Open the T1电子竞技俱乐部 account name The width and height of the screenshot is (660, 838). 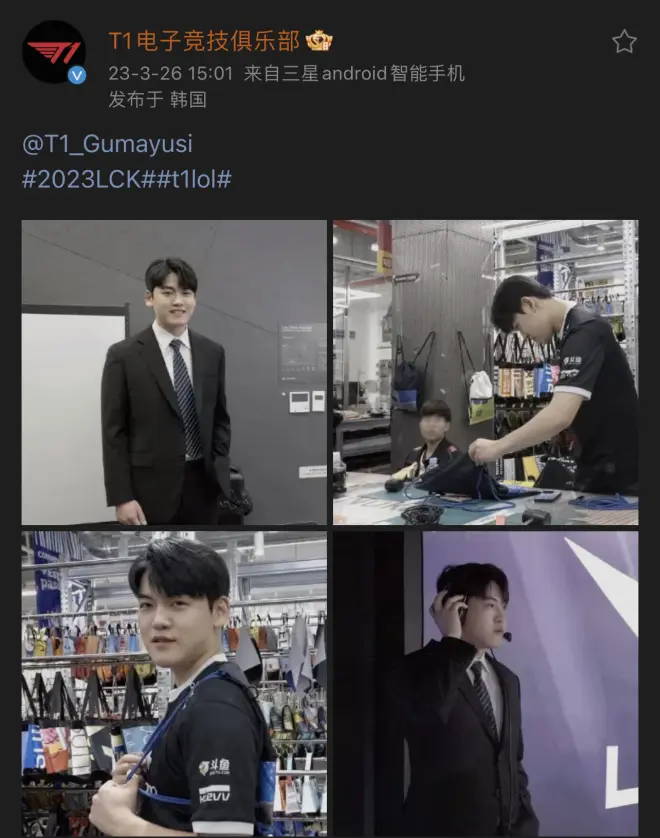[205, 41]
